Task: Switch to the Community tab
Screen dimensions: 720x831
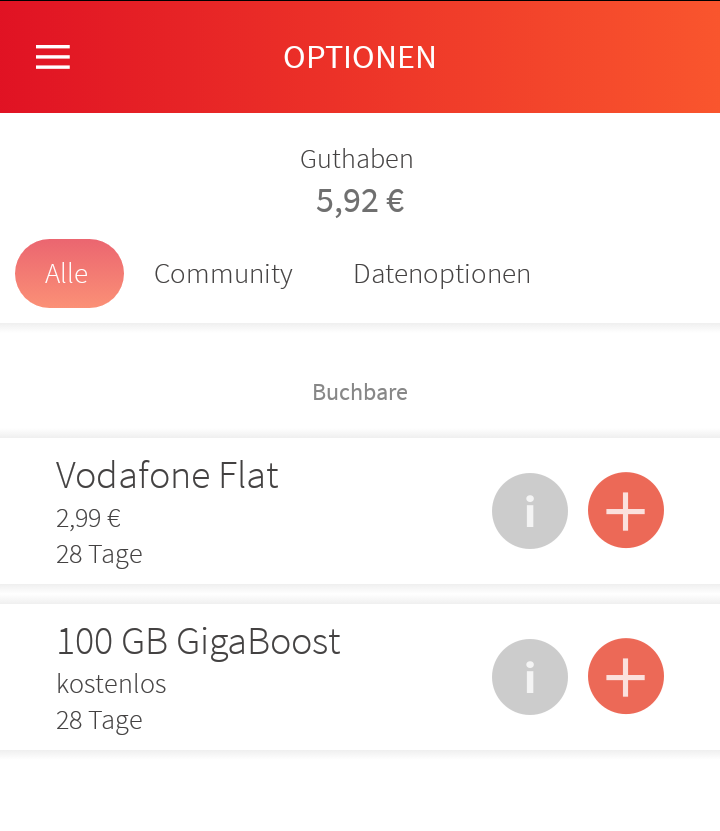Action: pyautogui.click(x=223, y=274)
